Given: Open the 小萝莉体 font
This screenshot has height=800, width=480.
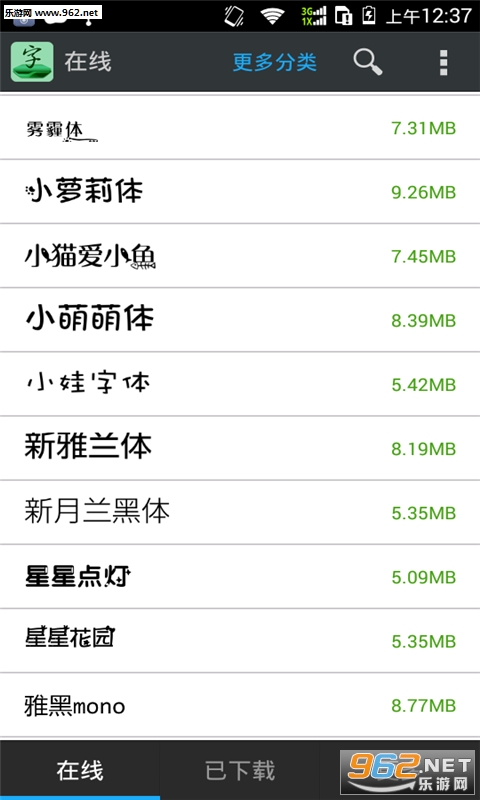Looking at the screenshot, I should [240, 192].
